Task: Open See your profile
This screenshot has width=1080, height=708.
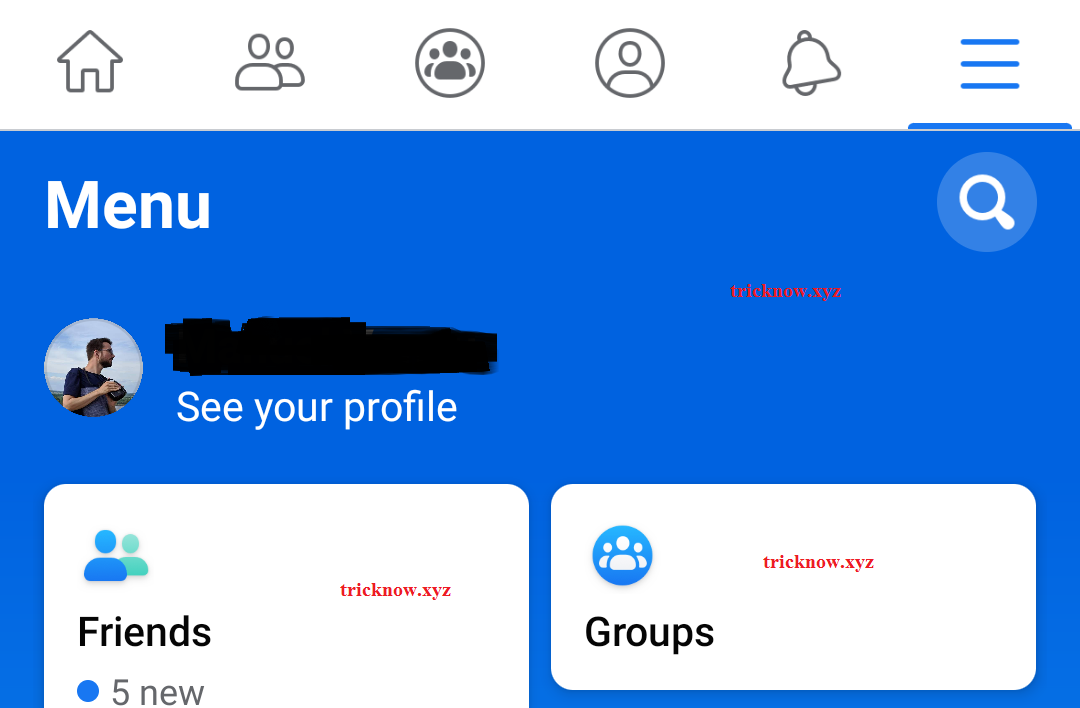Action: (x=316, y=407)
